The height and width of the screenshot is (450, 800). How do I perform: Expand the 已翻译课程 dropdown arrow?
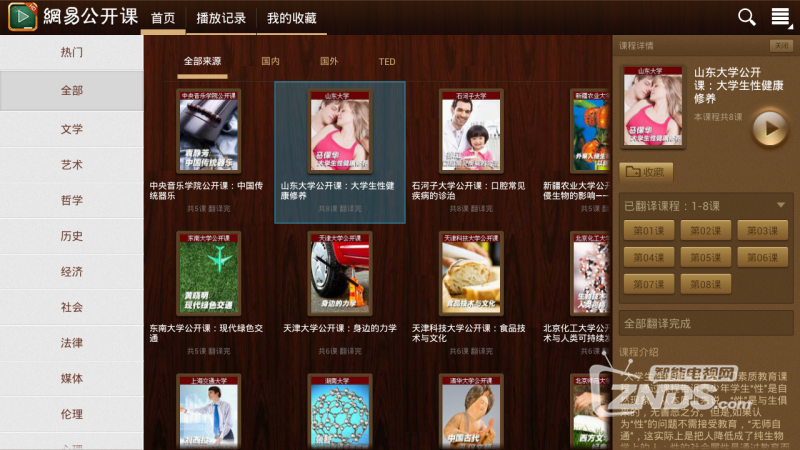(781, 206)
